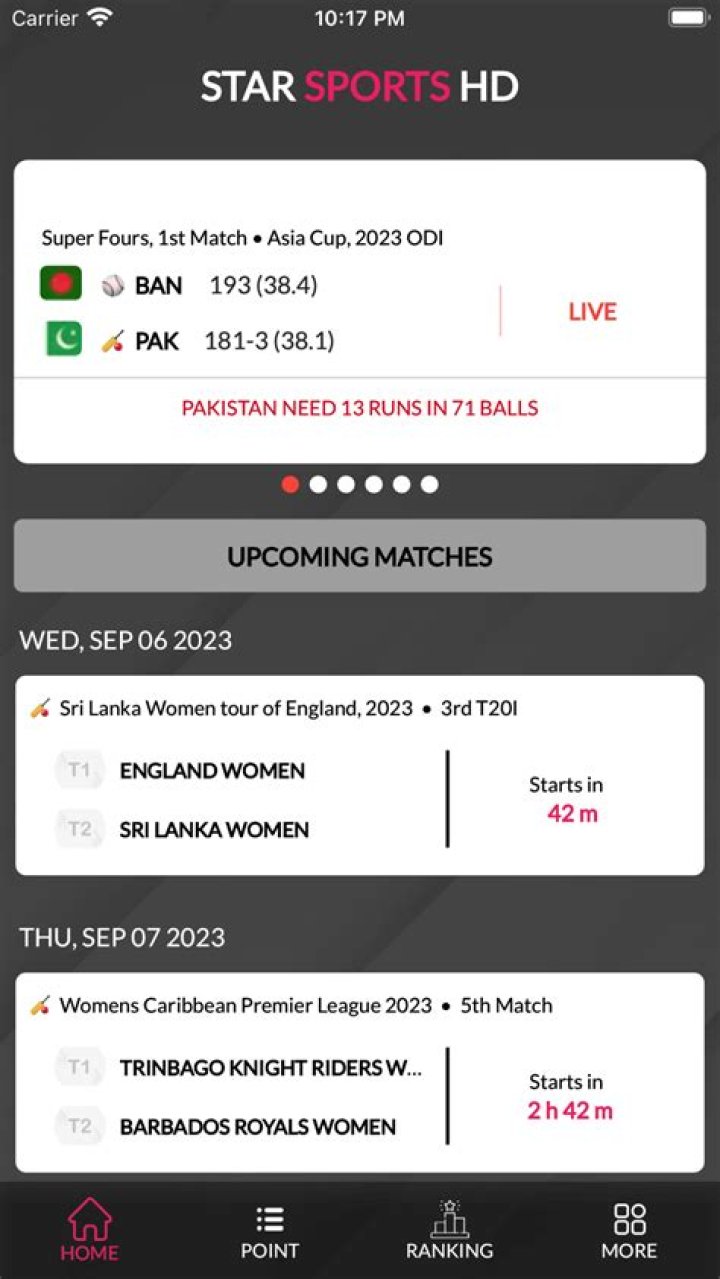The width and height of the screenshot is (720, 1279).
Task: Jump to the last carousel page dot
Action: click(x=429, y=485)
